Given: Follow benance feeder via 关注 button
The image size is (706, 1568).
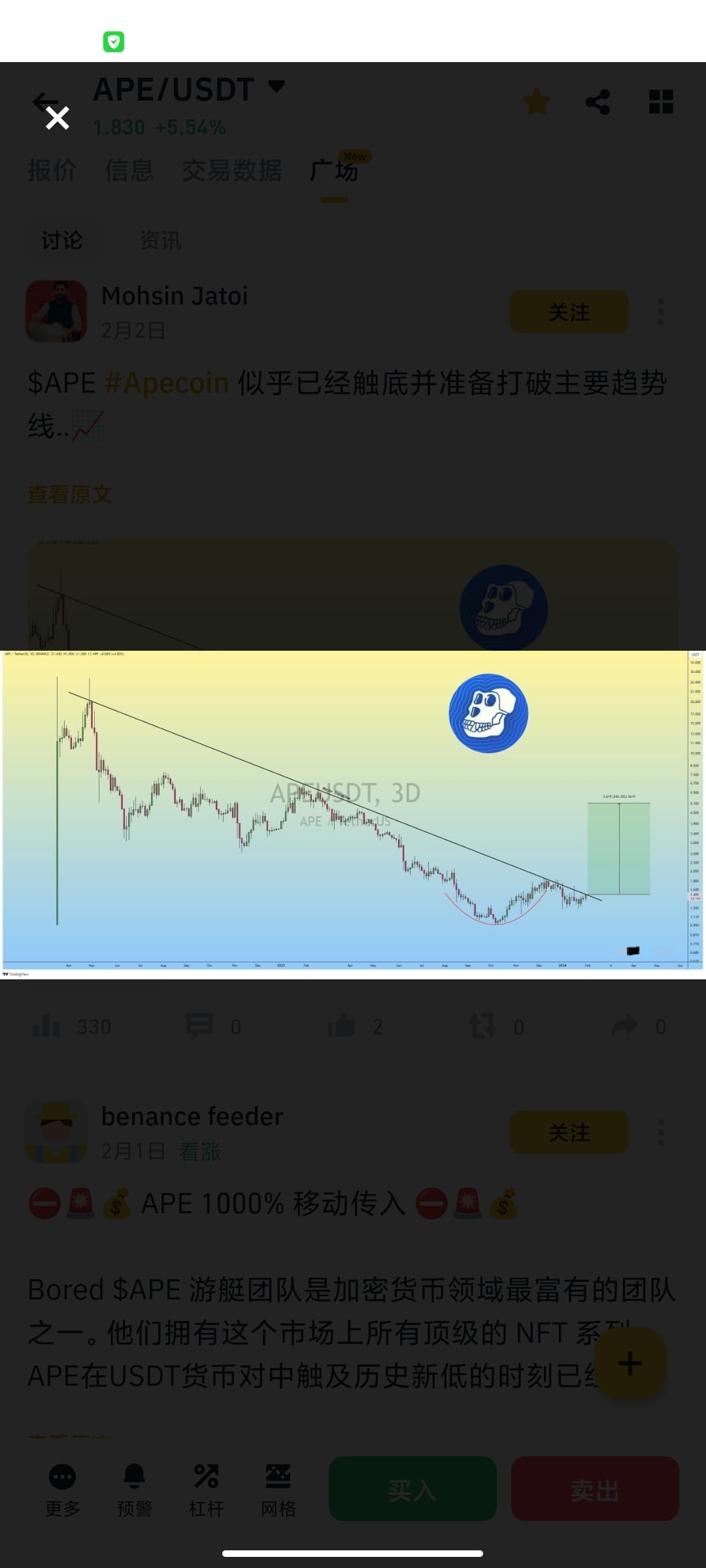Looking at the screenshot, I should (x=569, y=1132).
